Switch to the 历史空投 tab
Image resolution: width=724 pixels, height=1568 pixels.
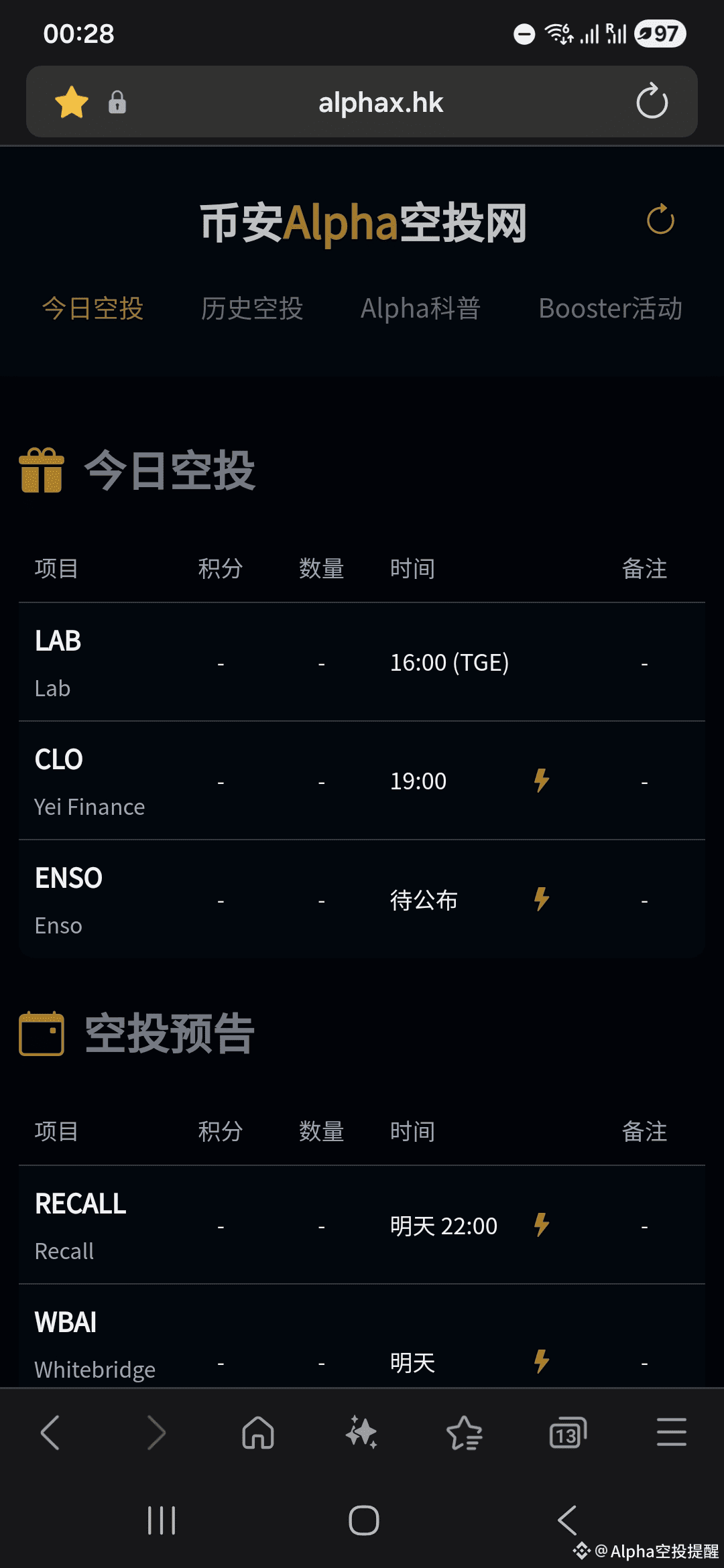click(252, 309)
